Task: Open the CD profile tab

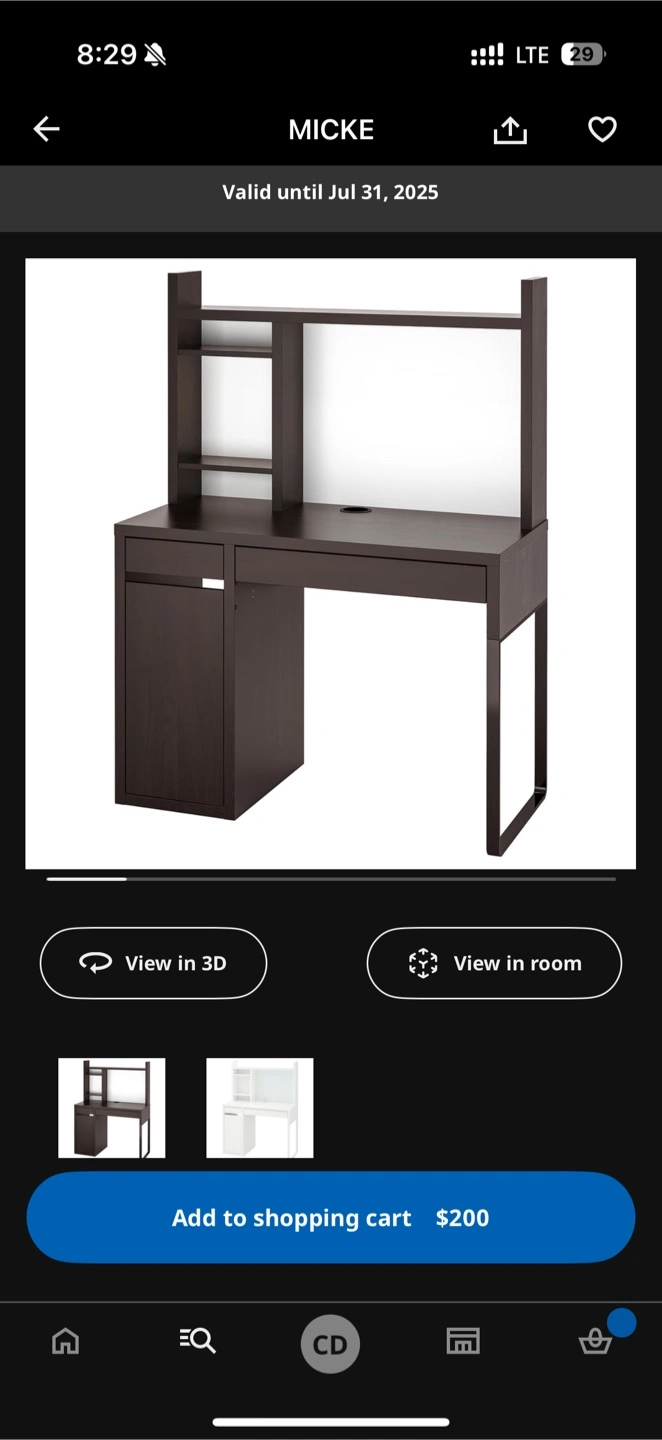Action: pos(330,1345)
